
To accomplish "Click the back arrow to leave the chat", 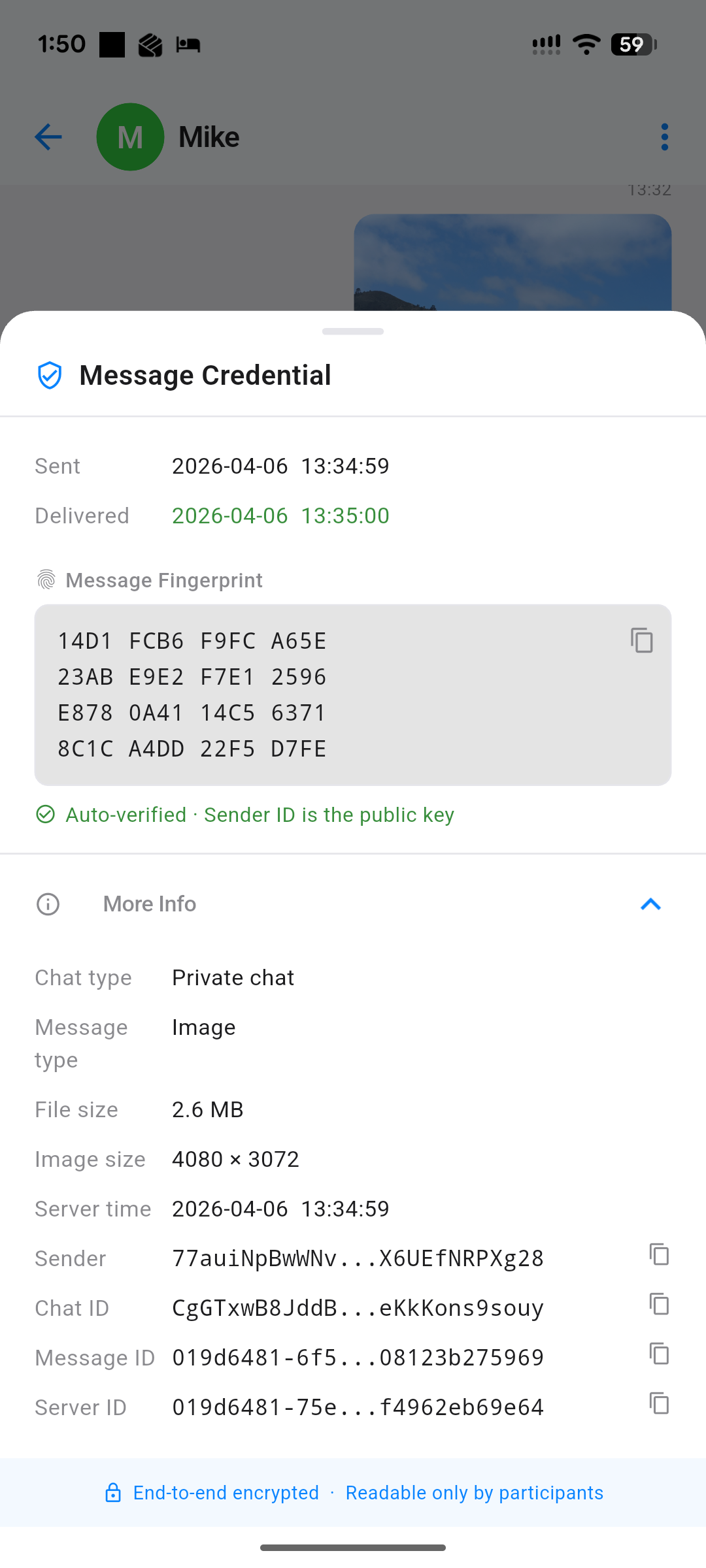I will pos(47,137).
